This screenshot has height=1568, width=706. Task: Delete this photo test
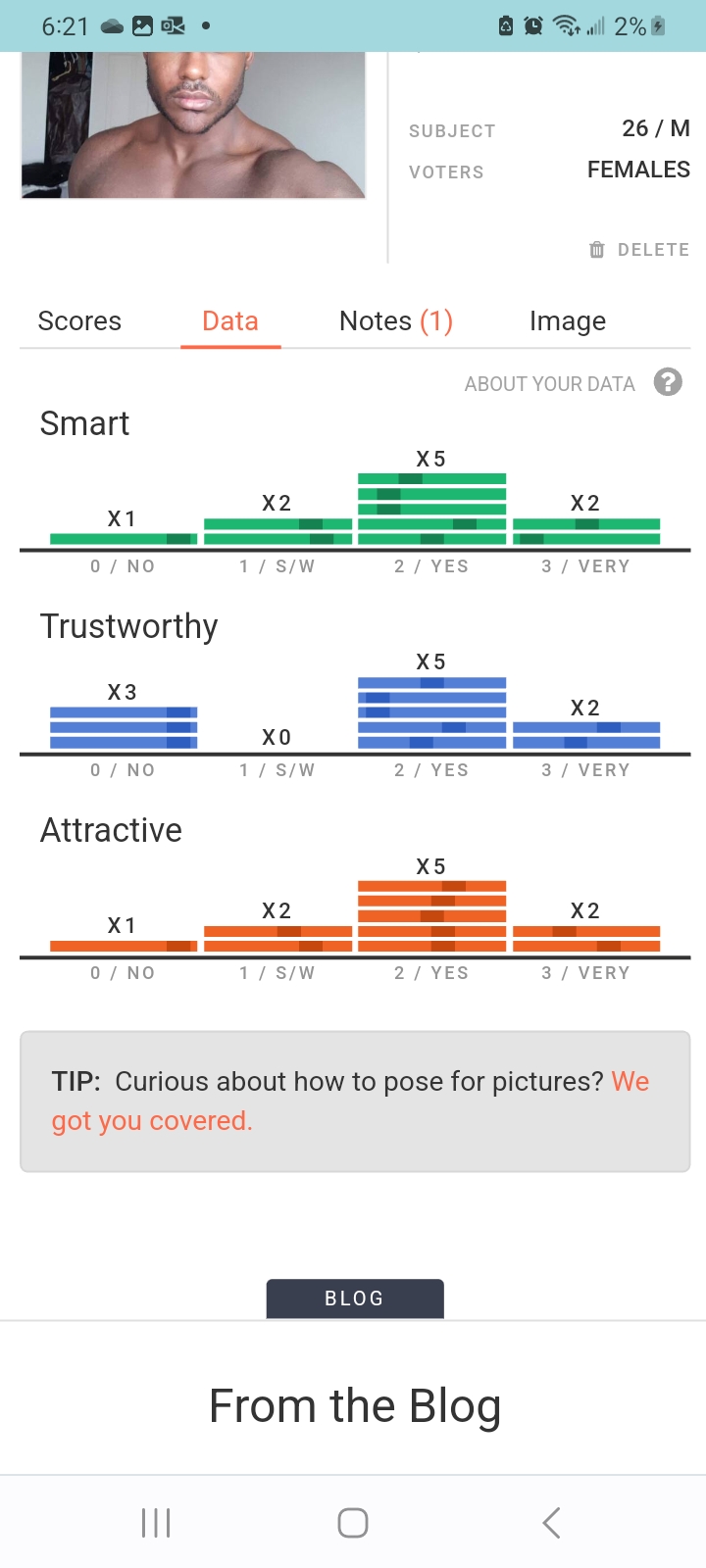(x=639, y=250)
